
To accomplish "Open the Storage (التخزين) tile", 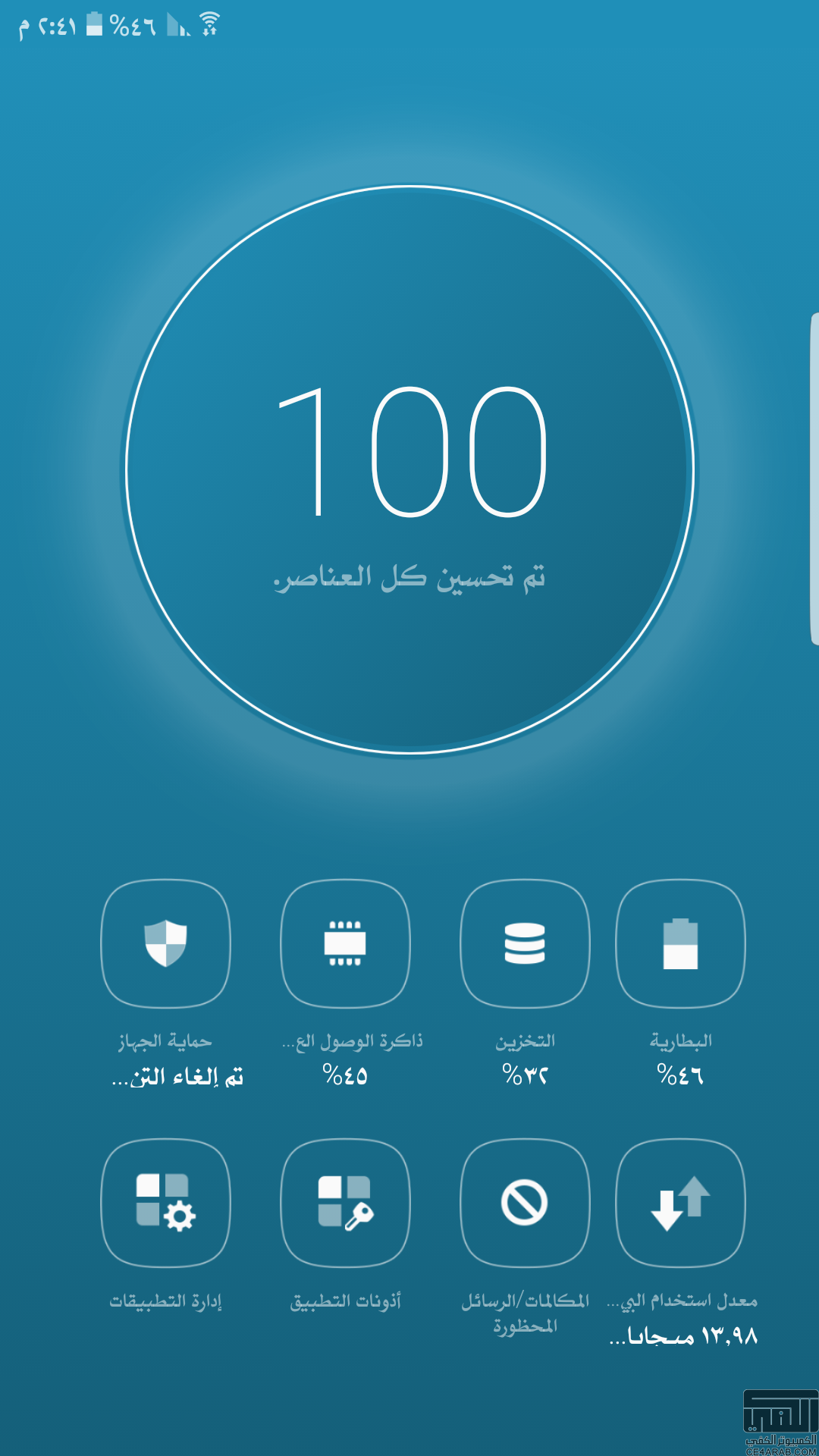I will tap(525, 944).
